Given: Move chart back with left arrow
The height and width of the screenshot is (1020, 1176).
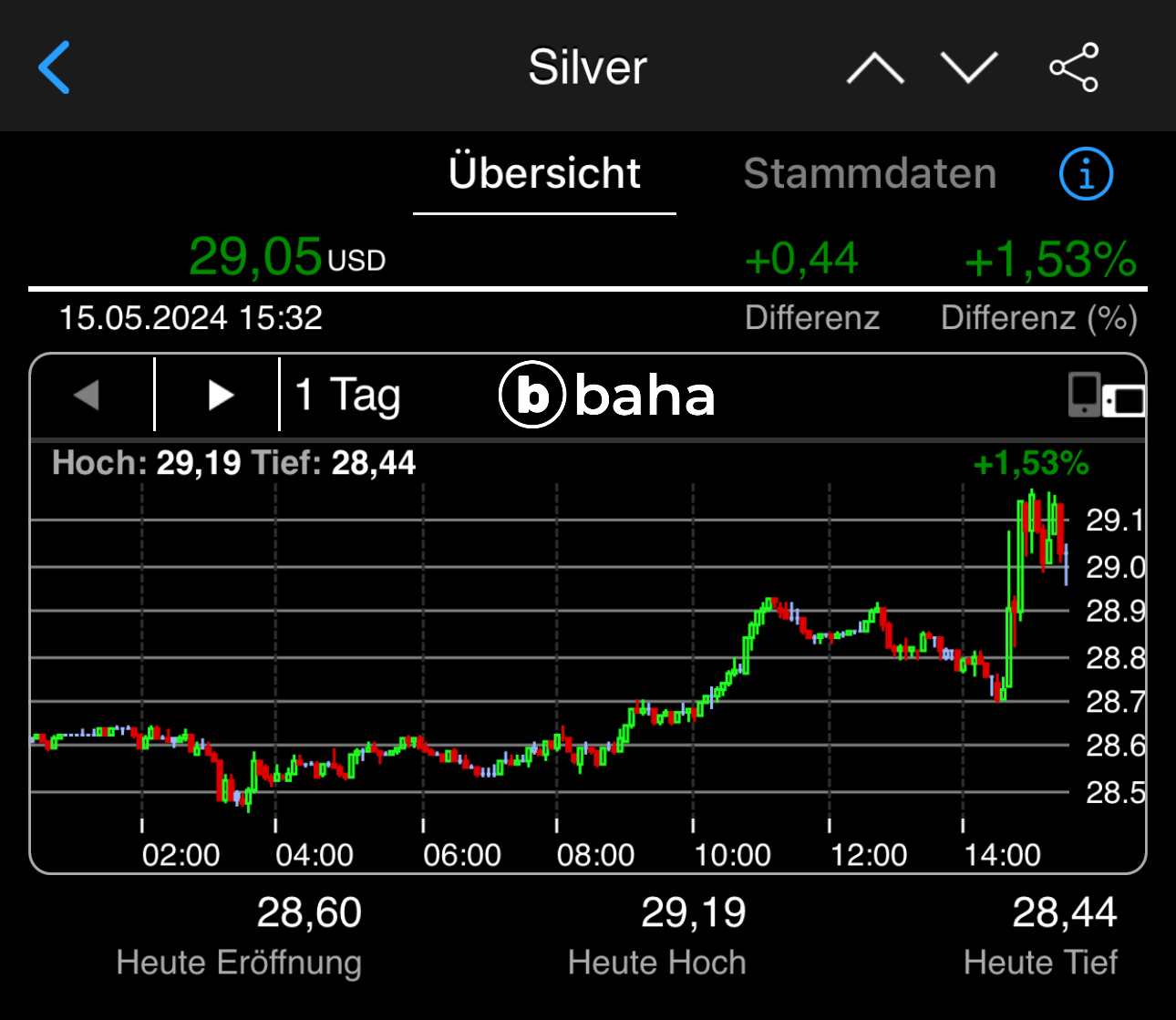Looking at the screenshot, I should click(x=88, y=396).
